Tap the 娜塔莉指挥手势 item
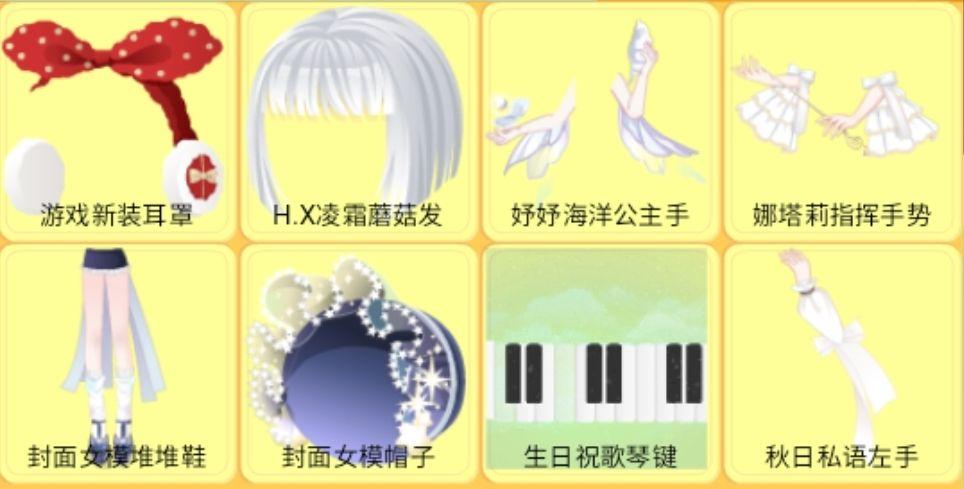Viewport: 964px width, 489px height. coord(841,120)
